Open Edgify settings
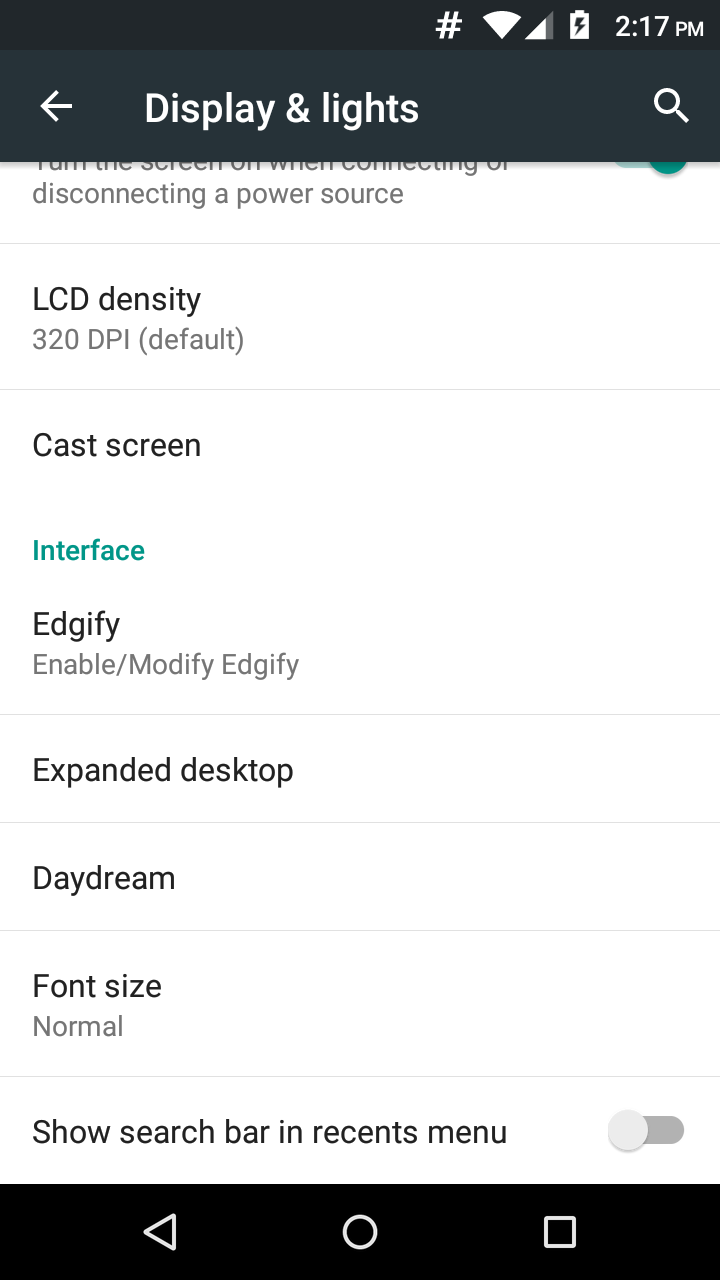The width and height of the screenshot is (720, 1280). point(360,642)
